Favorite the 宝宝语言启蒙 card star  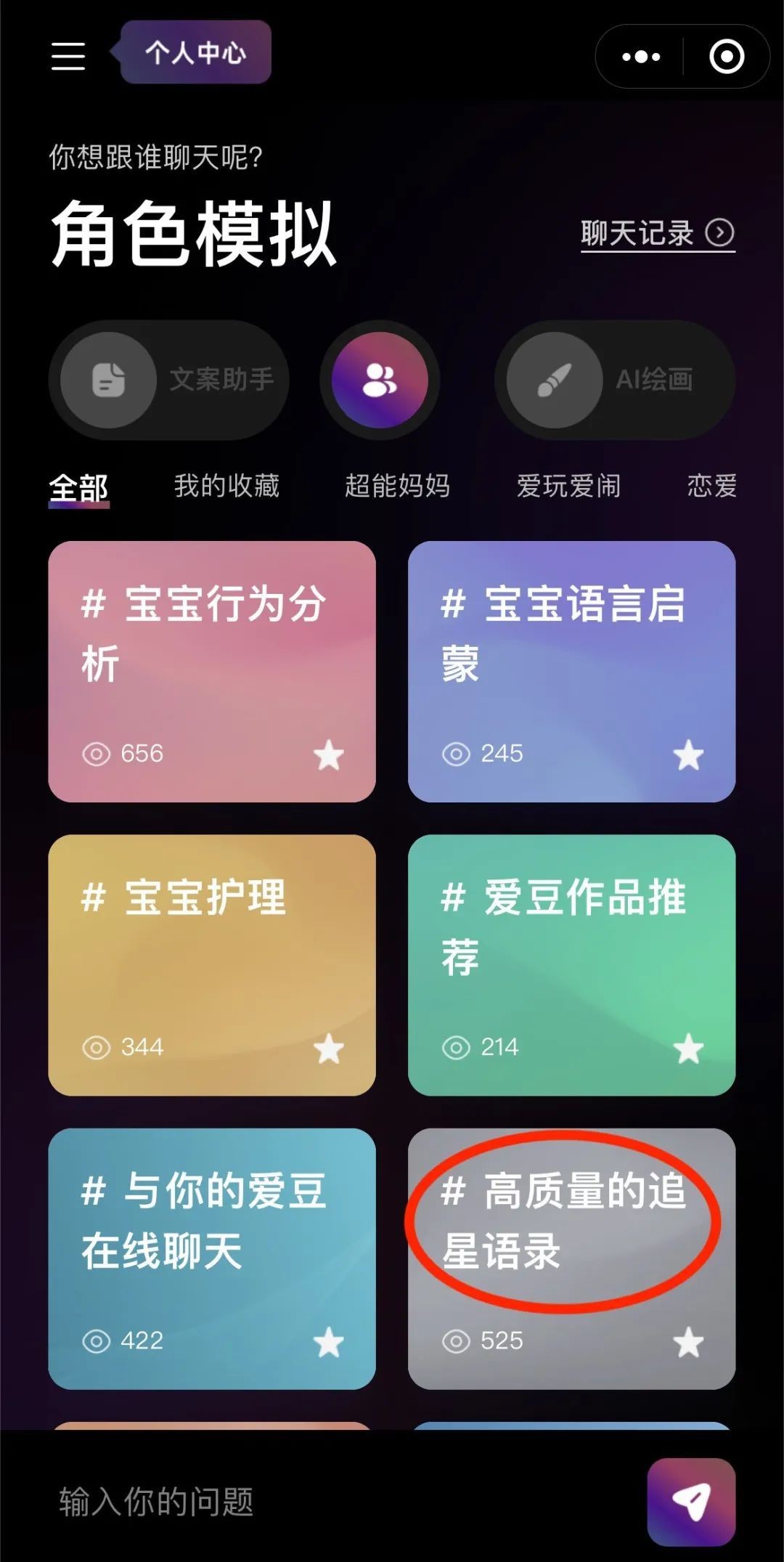coord(688,755)
